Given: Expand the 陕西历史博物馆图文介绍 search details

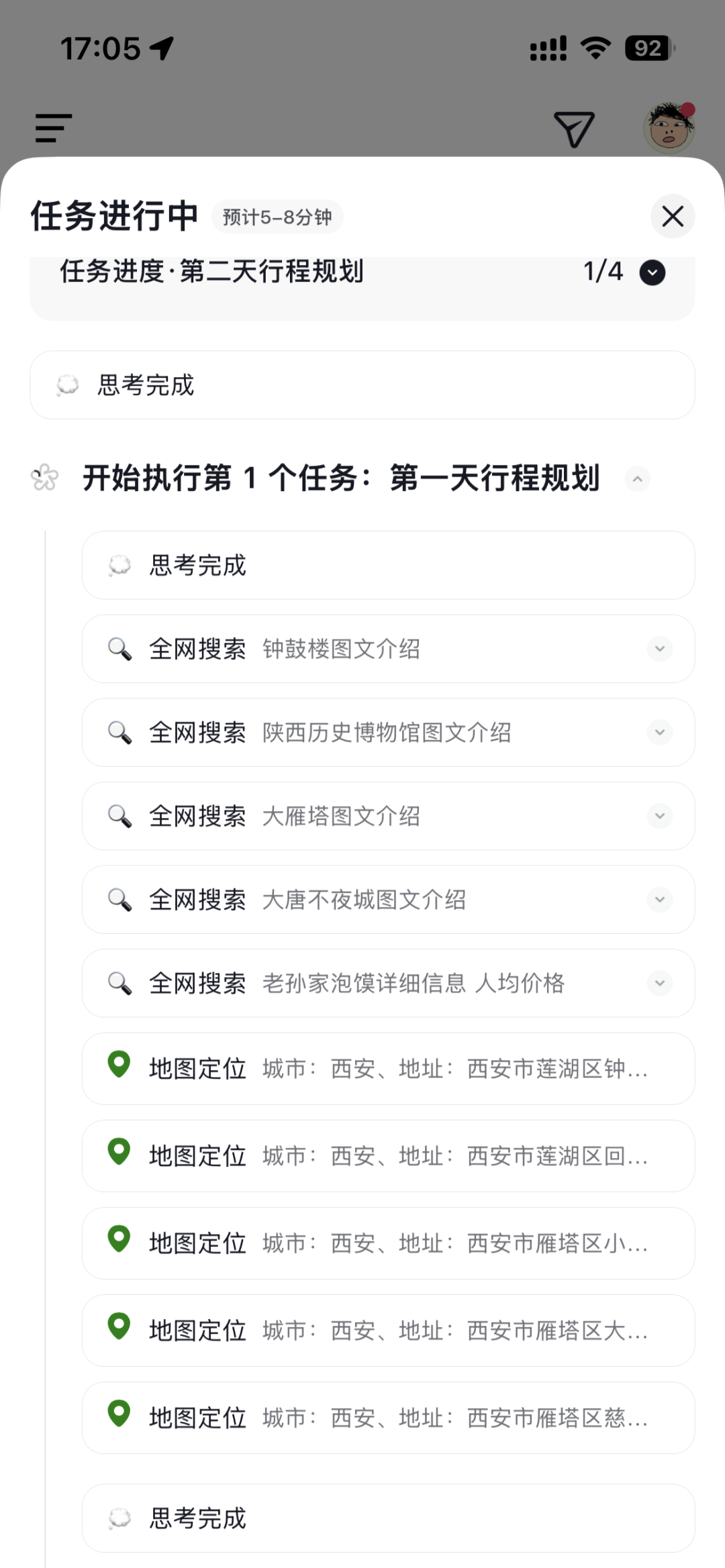Looking at the screenshot, I should [x=659, y=733].
